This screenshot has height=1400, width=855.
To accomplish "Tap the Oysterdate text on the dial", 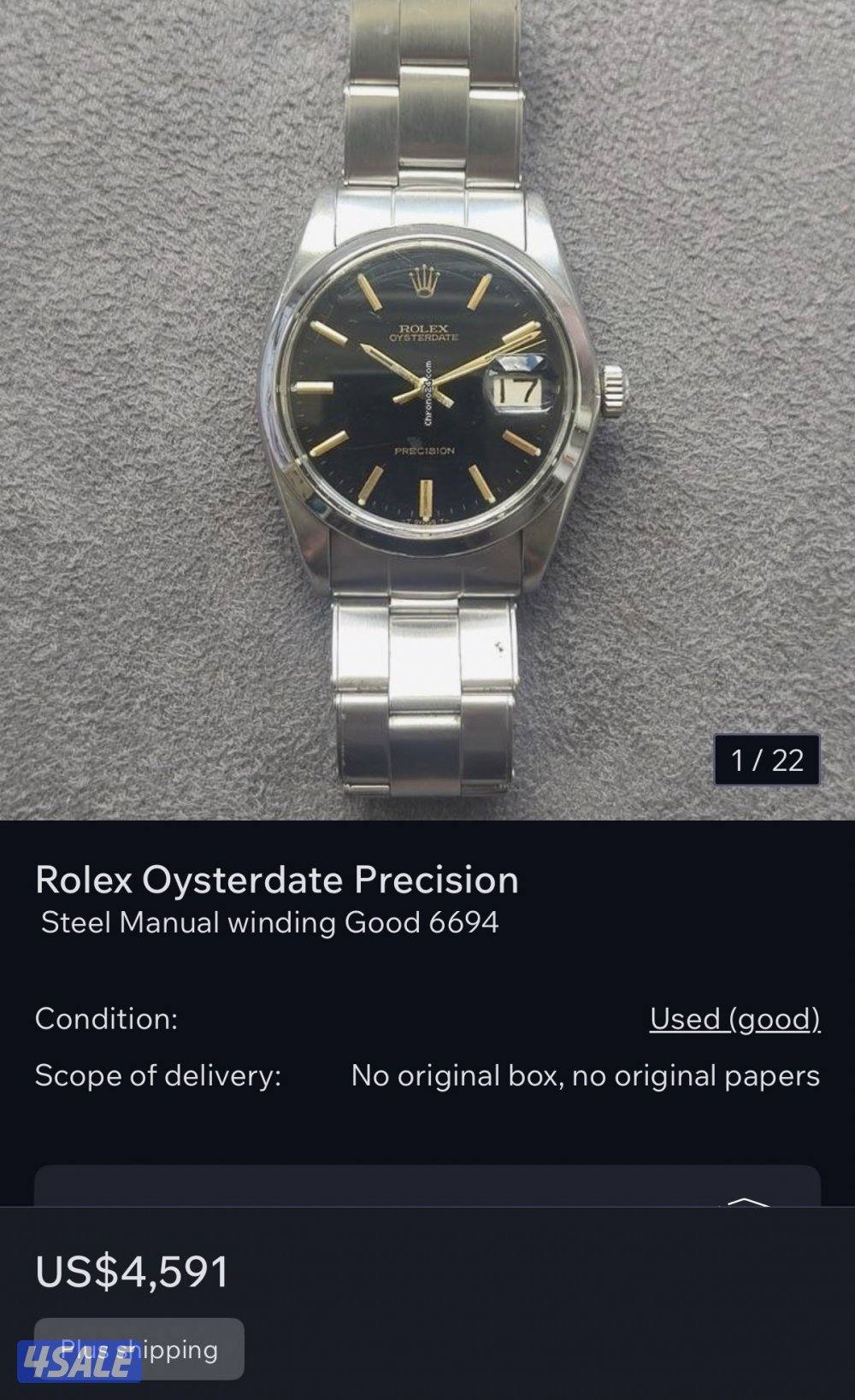I will [x=427, y=337].
